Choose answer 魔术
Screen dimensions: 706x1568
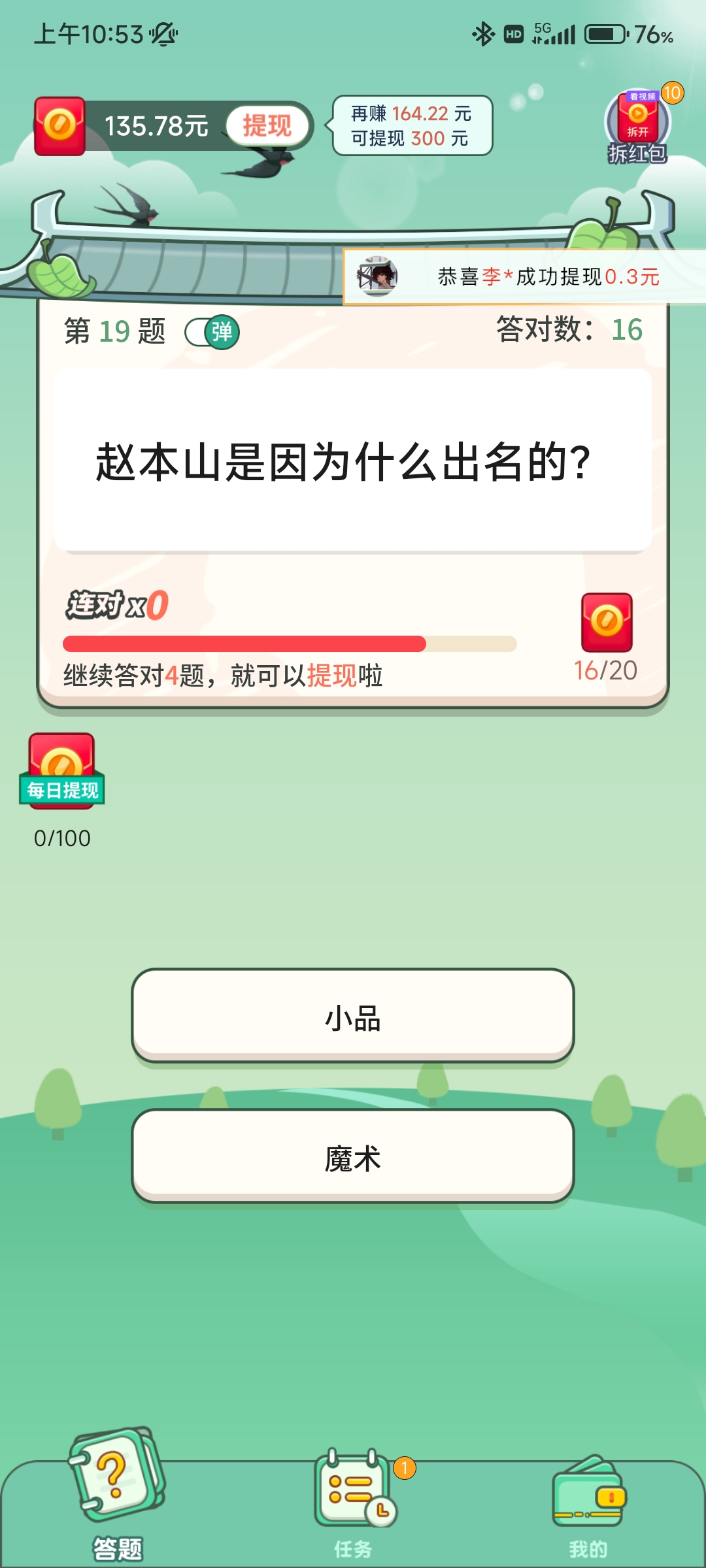click(353, 1156)
